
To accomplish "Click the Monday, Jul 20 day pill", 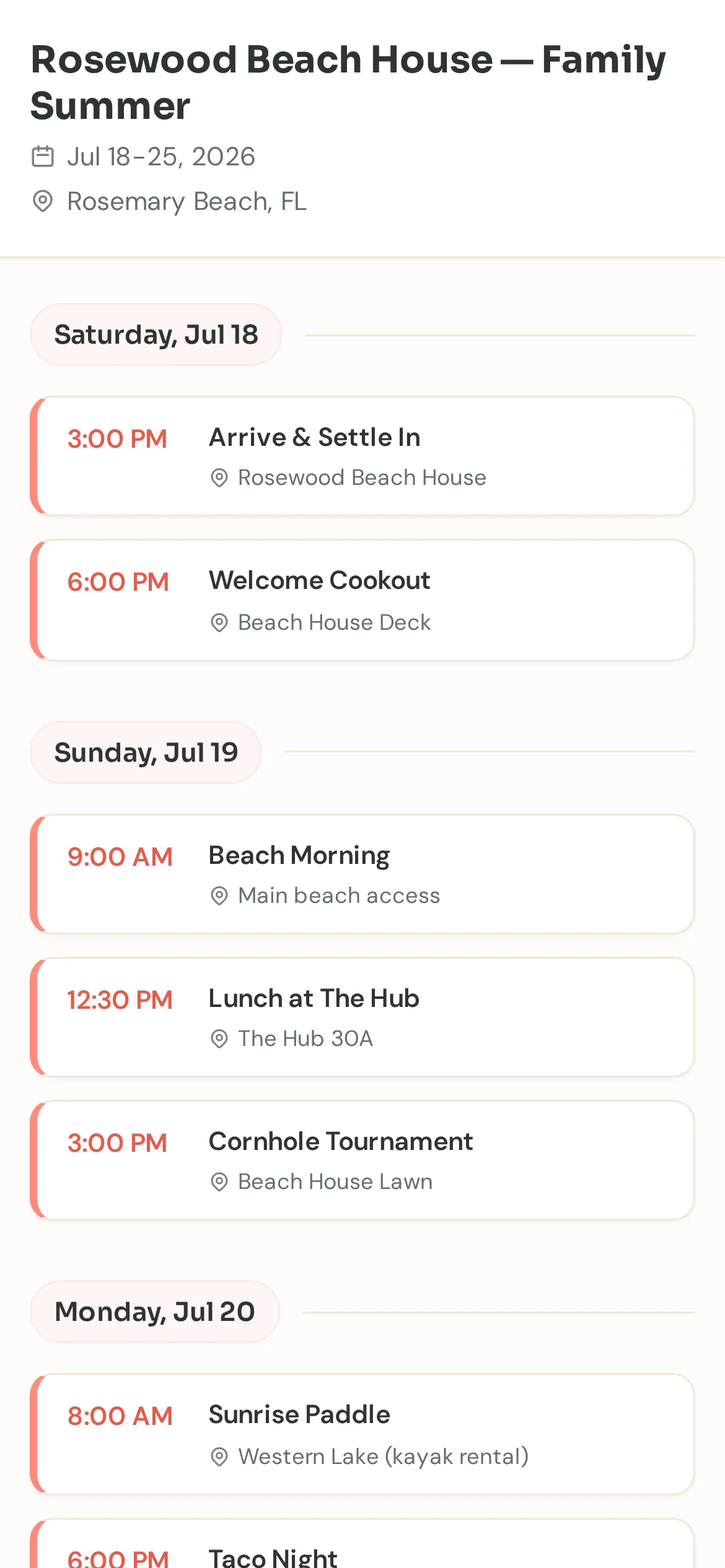I will (x=154, y=1311).
